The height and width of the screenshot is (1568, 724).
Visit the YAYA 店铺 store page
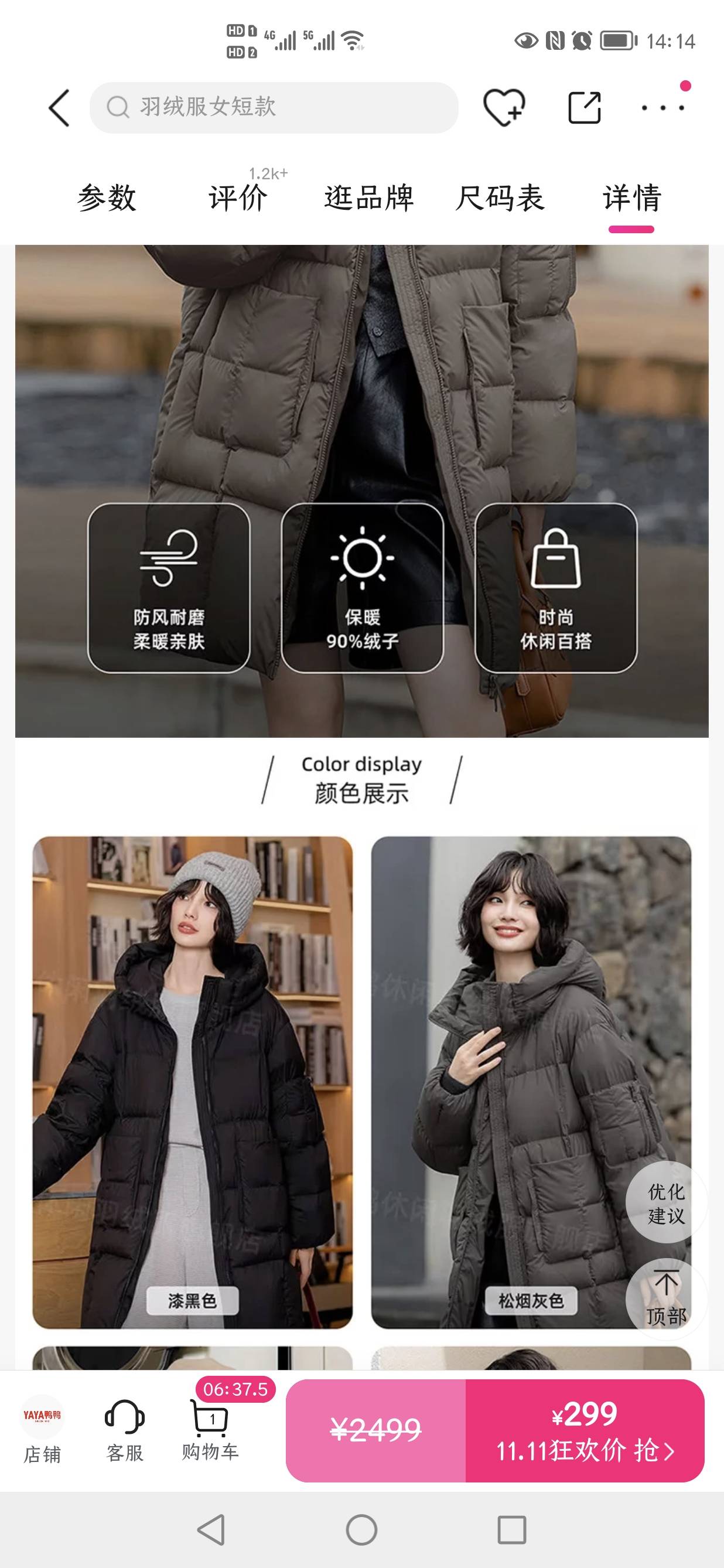pos(42,1429)
